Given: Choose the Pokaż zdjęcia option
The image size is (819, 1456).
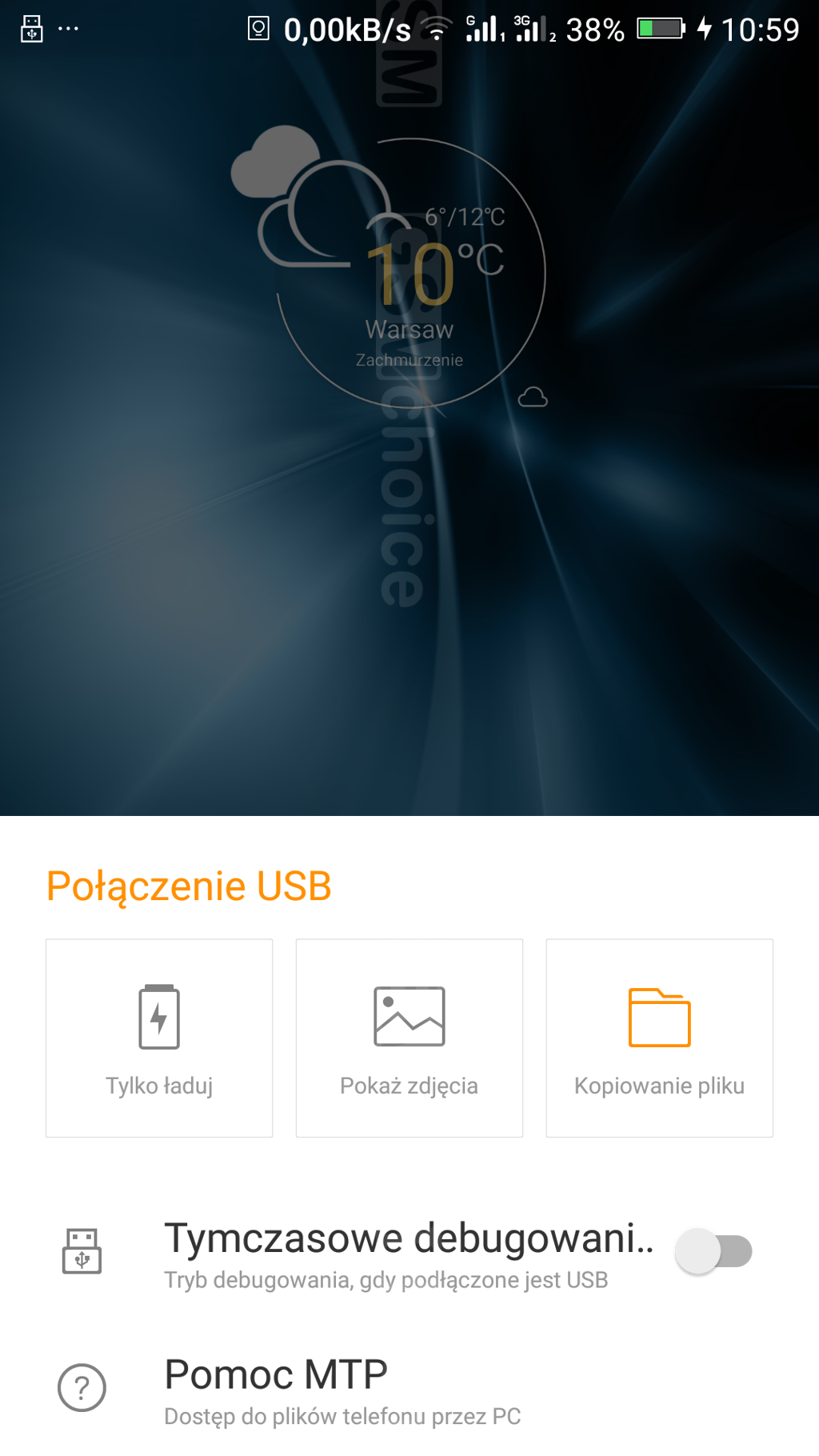Looking at the screenshot, I should (x=409, y=1038).
